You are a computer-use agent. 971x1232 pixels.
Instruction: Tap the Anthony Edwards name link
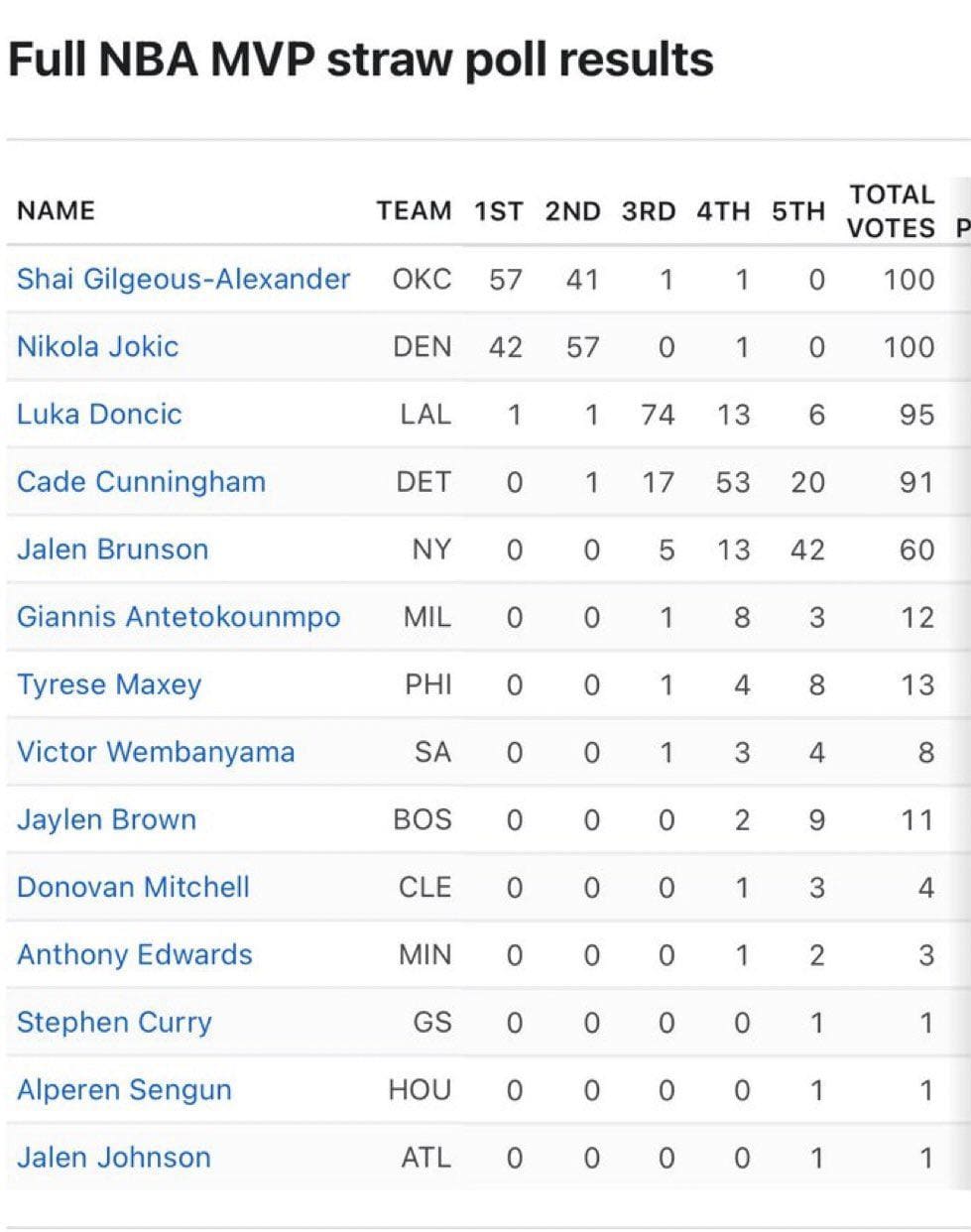pyautogui.click(x=135, y=955)
